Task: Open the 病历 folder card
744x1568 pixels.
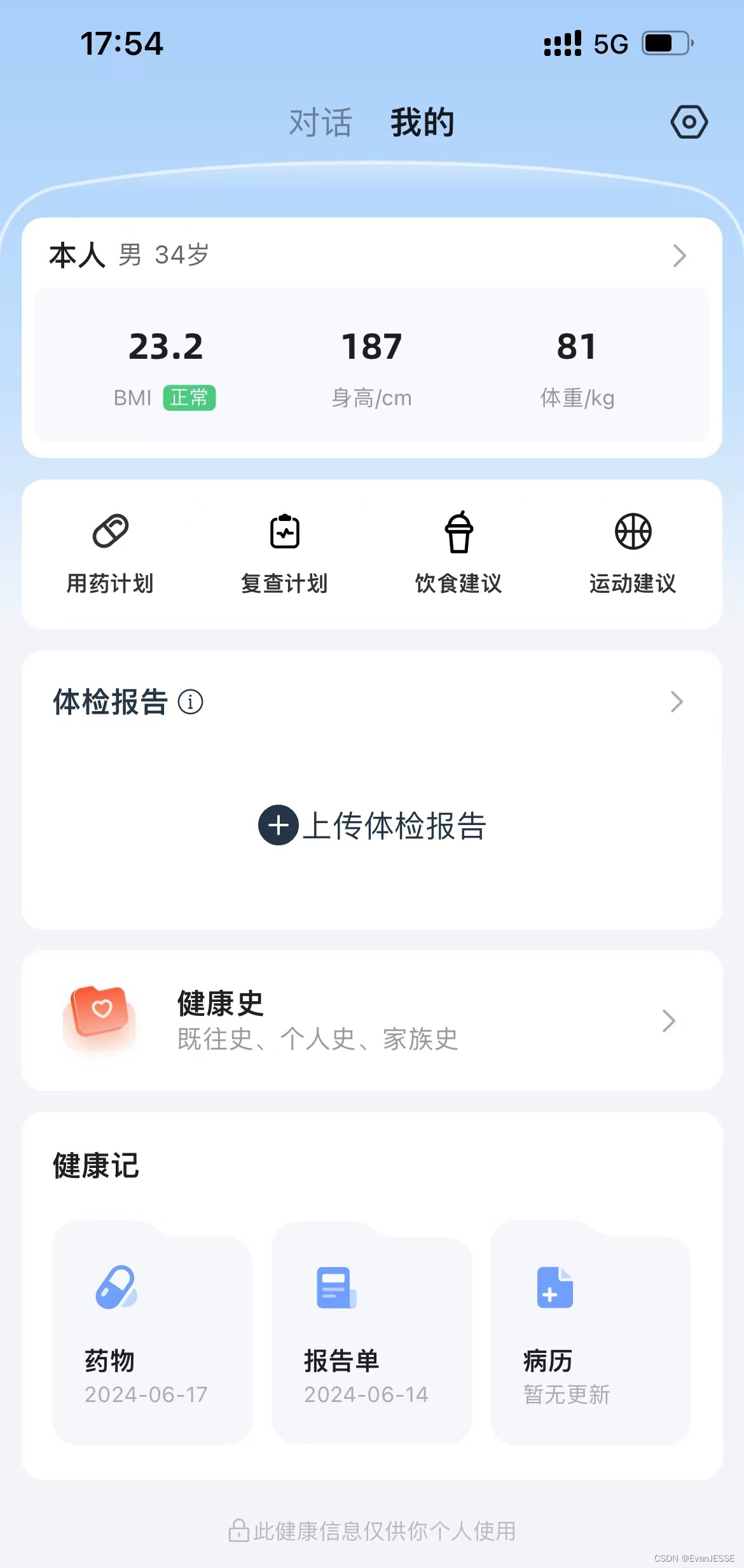Action: click(590, 1333)
